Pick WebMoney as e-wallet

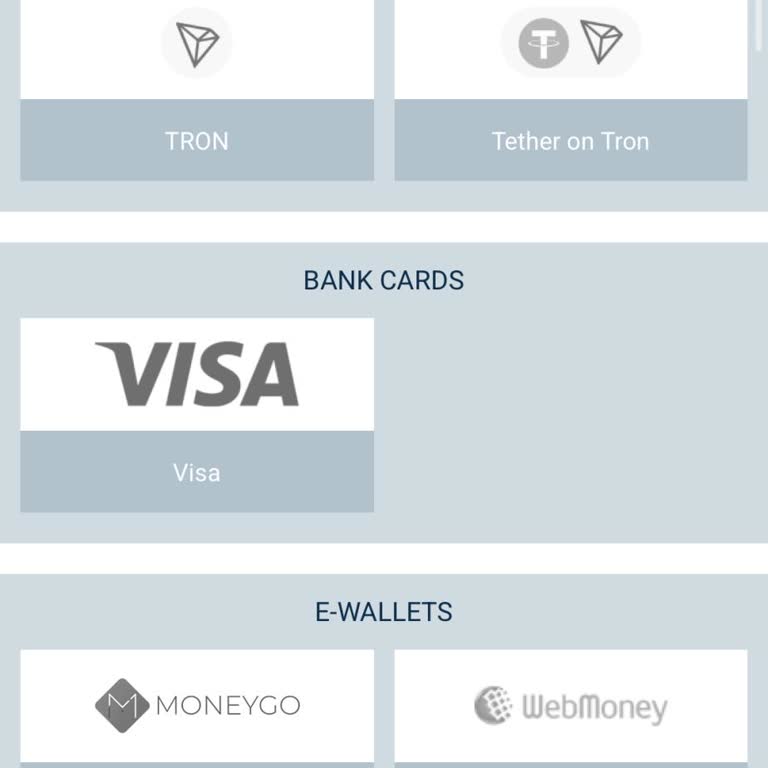(570, 706)
